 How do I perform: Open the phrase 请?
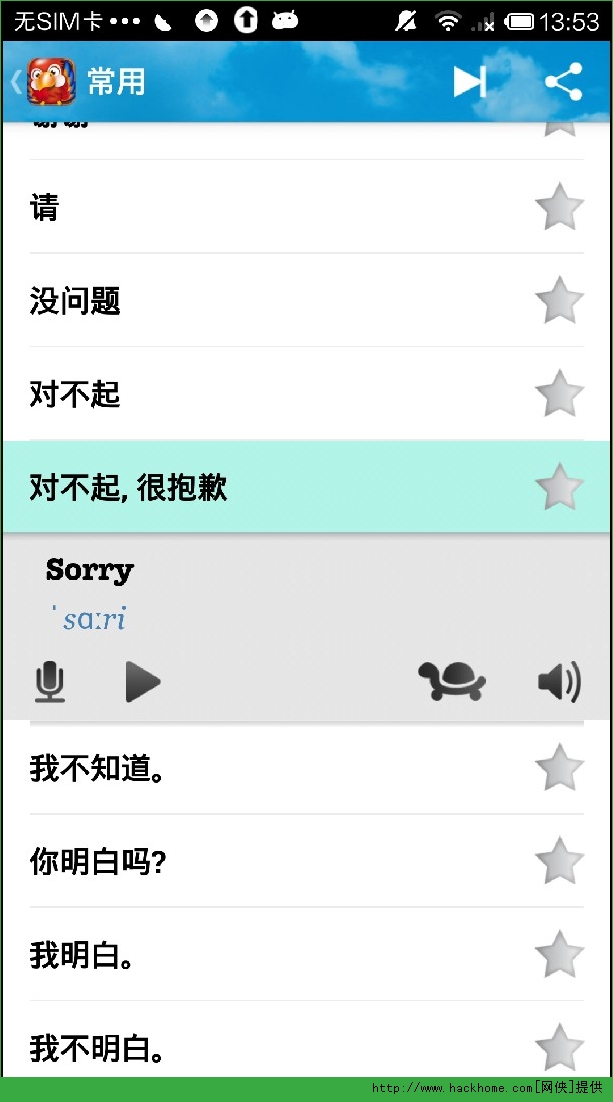pyautogui.click(x=46, y=208)
